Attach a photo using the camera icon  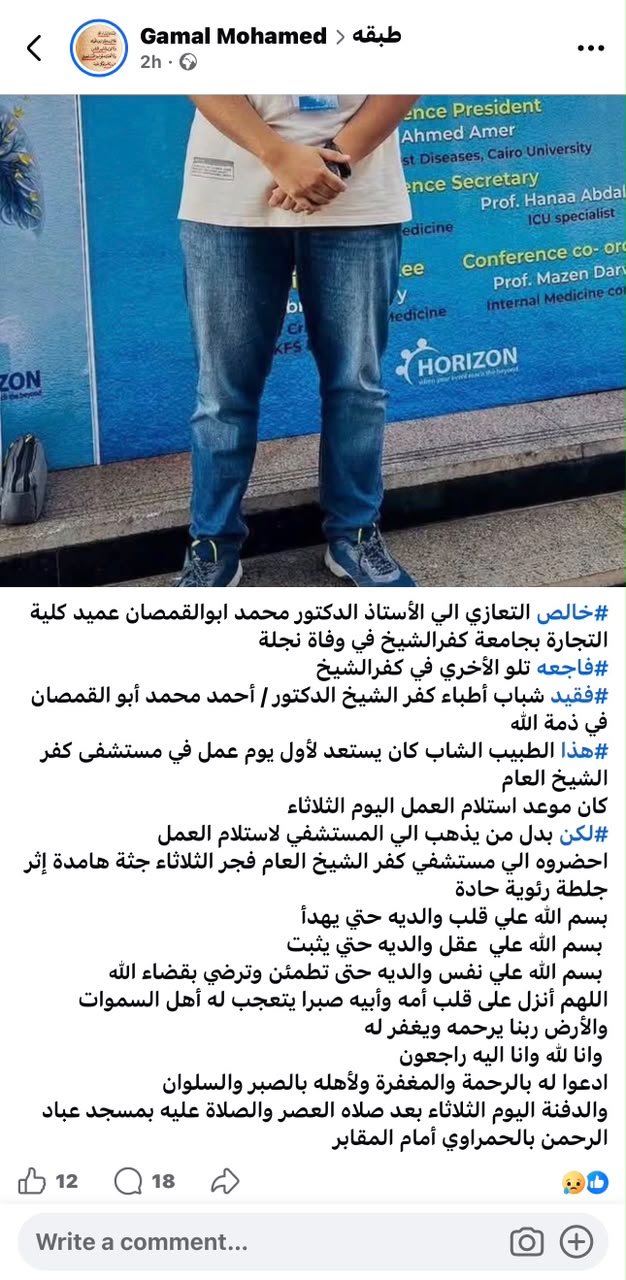tap(527, 1242)
